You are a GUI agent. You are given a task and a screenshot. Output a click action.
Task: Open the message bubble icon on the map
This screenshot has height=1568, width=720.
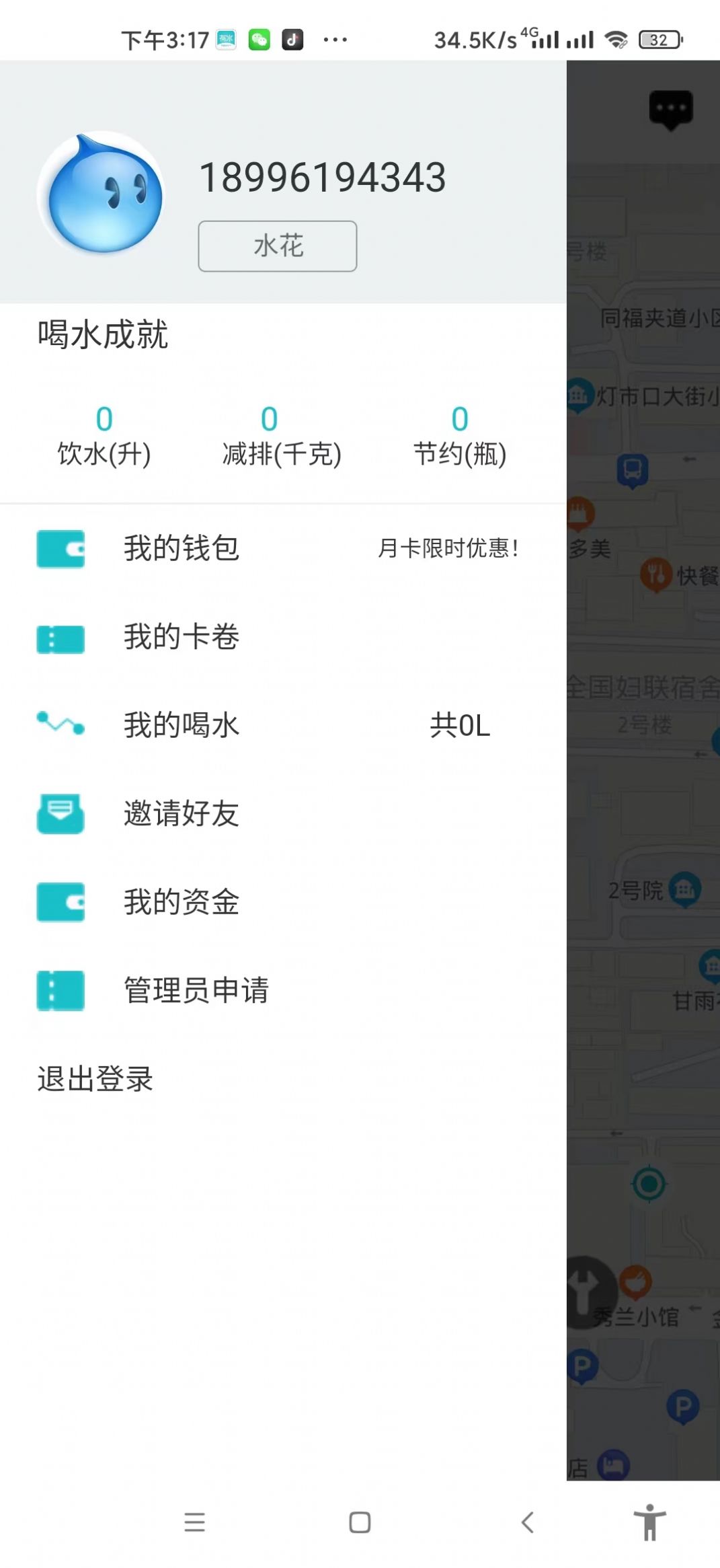click(670, 109)
